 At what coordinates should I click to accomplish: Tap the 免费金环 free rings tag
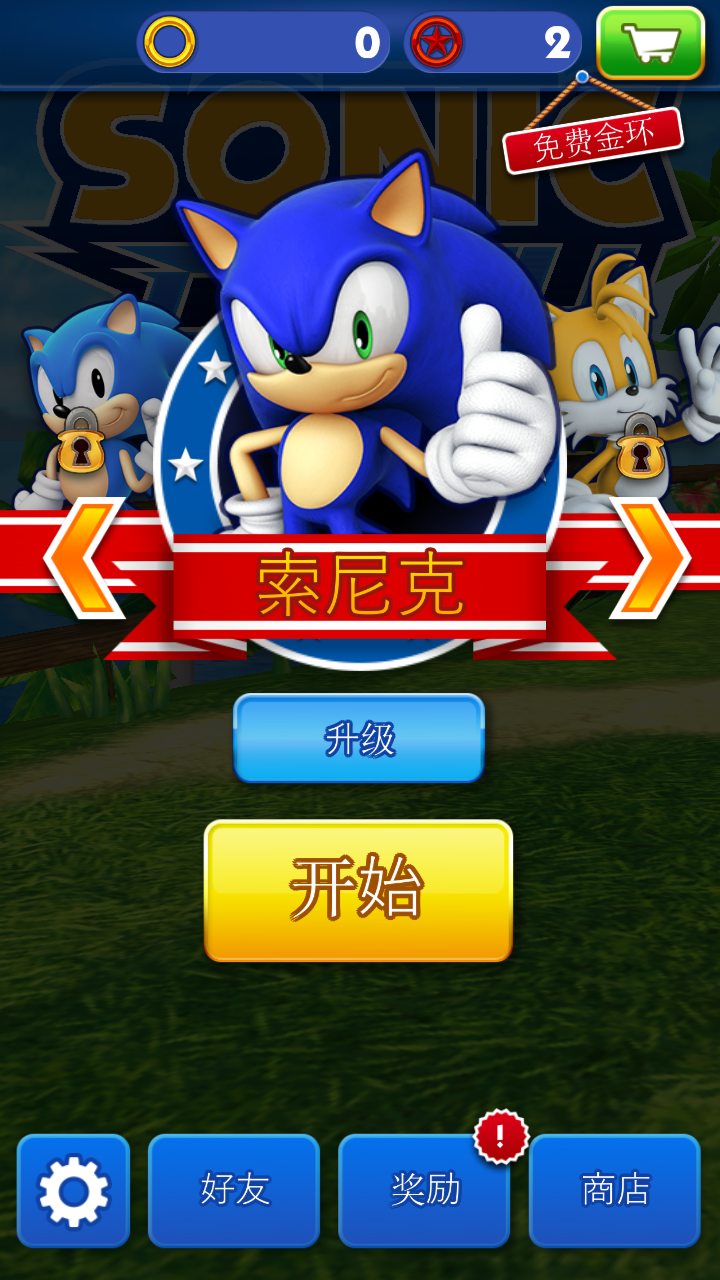[x=593, y=140]
